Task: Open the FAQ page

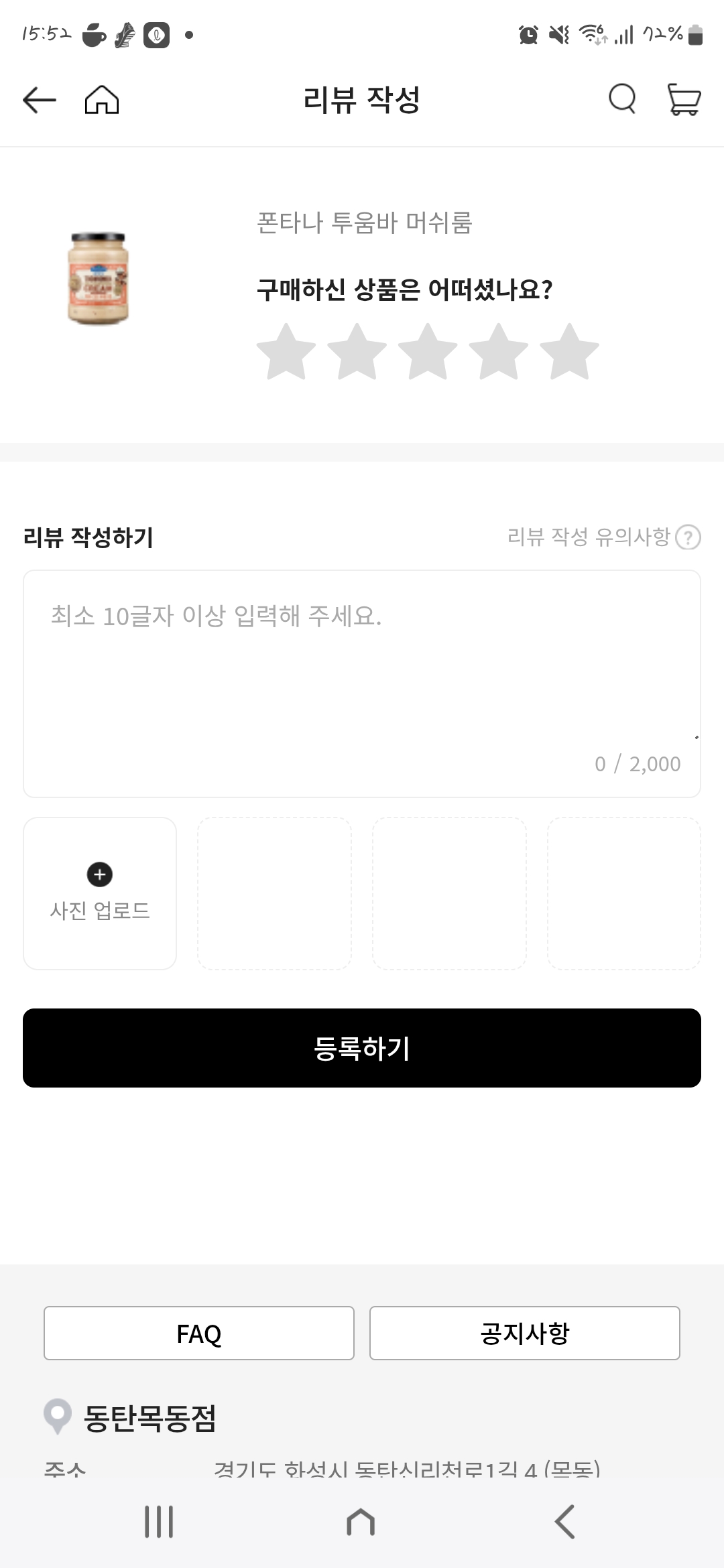Action: pyautogui.click(x=198, y=1333)
